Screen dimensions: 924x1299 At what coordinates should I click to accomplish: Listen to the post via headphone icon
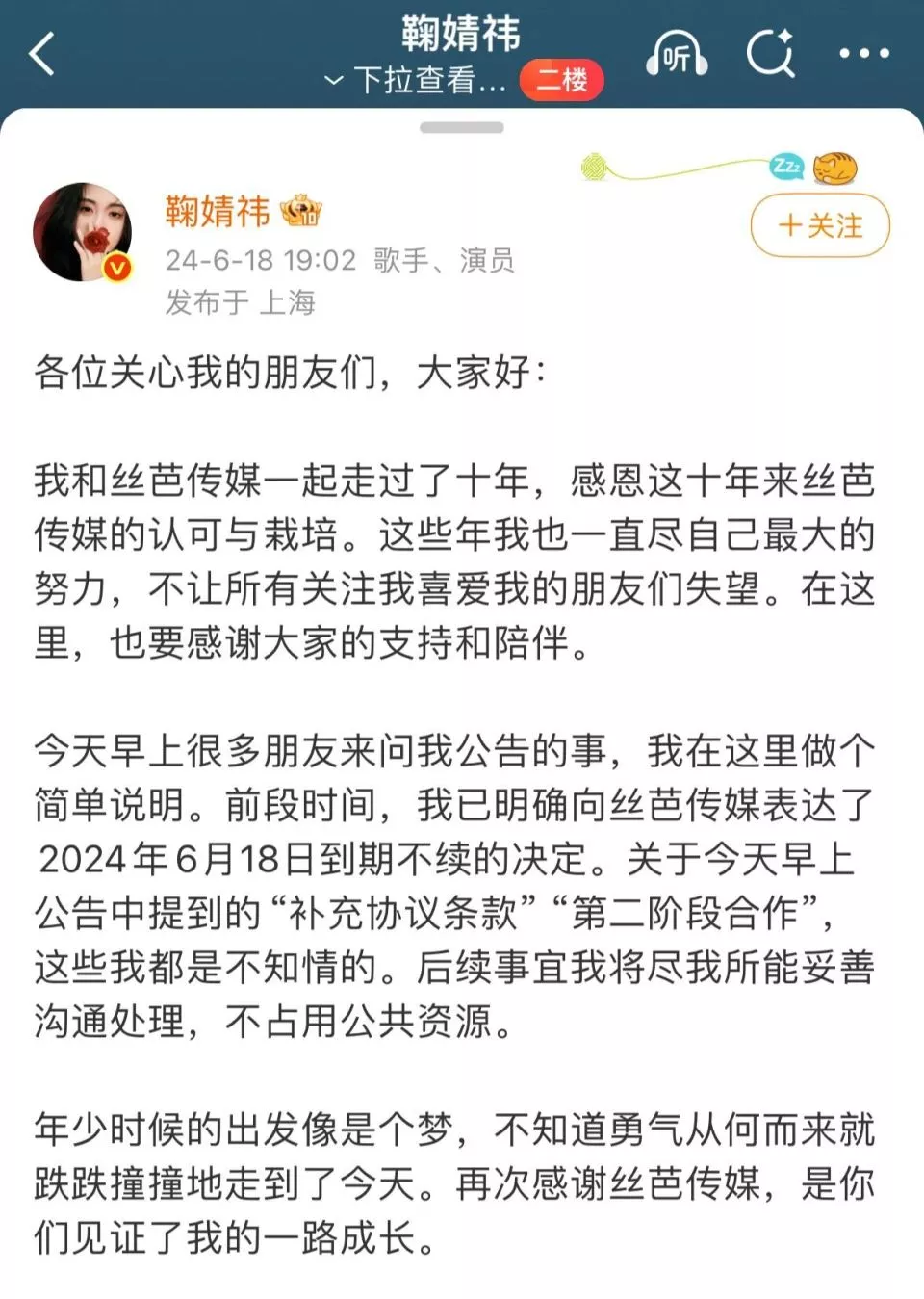677,54
